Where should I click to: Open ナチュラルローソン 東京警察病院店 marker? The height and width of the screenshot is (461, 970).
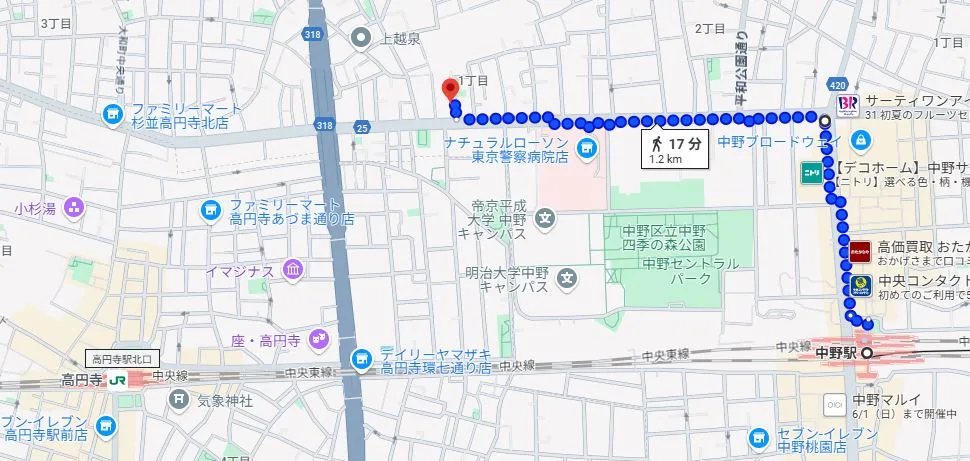point(587,149)
